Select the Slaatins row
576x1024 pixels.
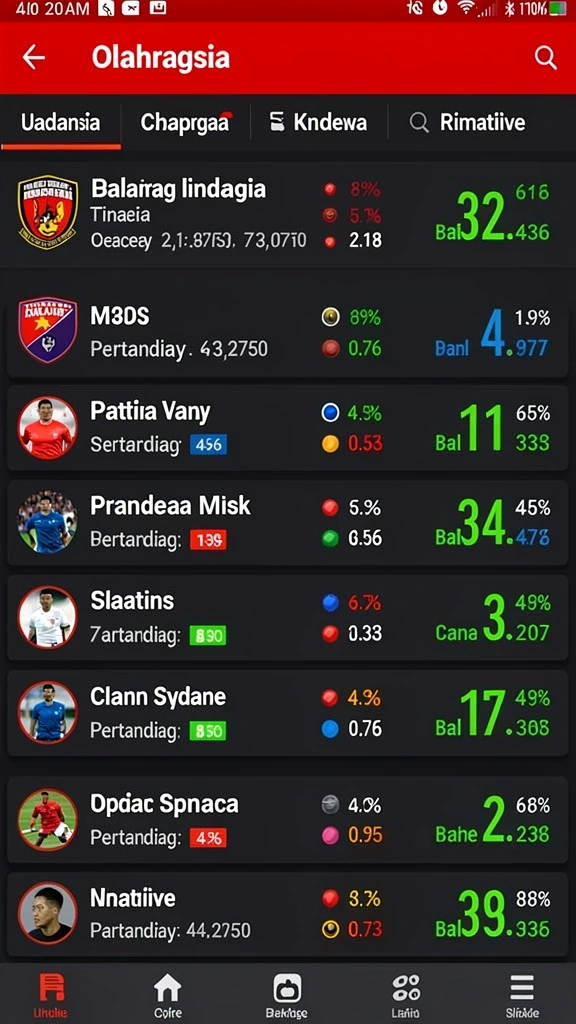coord(288,618)
